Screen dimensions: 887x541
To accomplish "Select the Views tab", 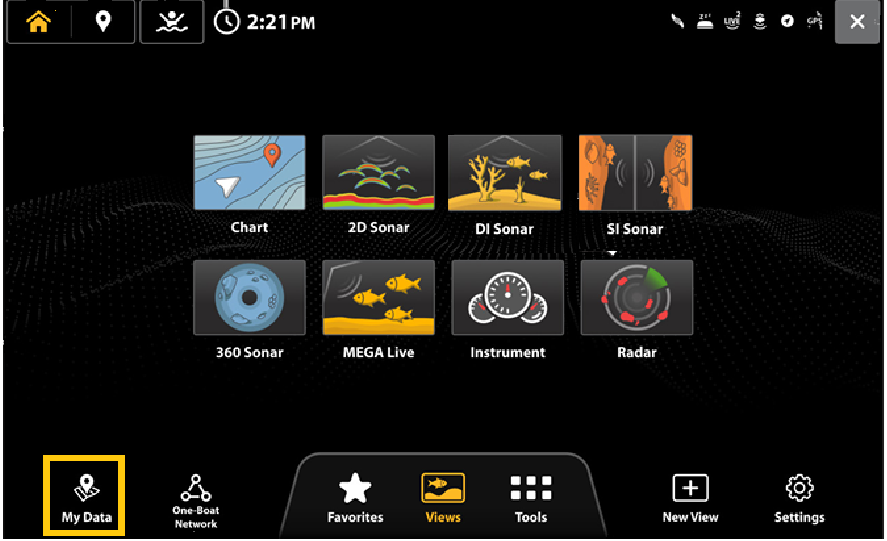I will 442,498.
